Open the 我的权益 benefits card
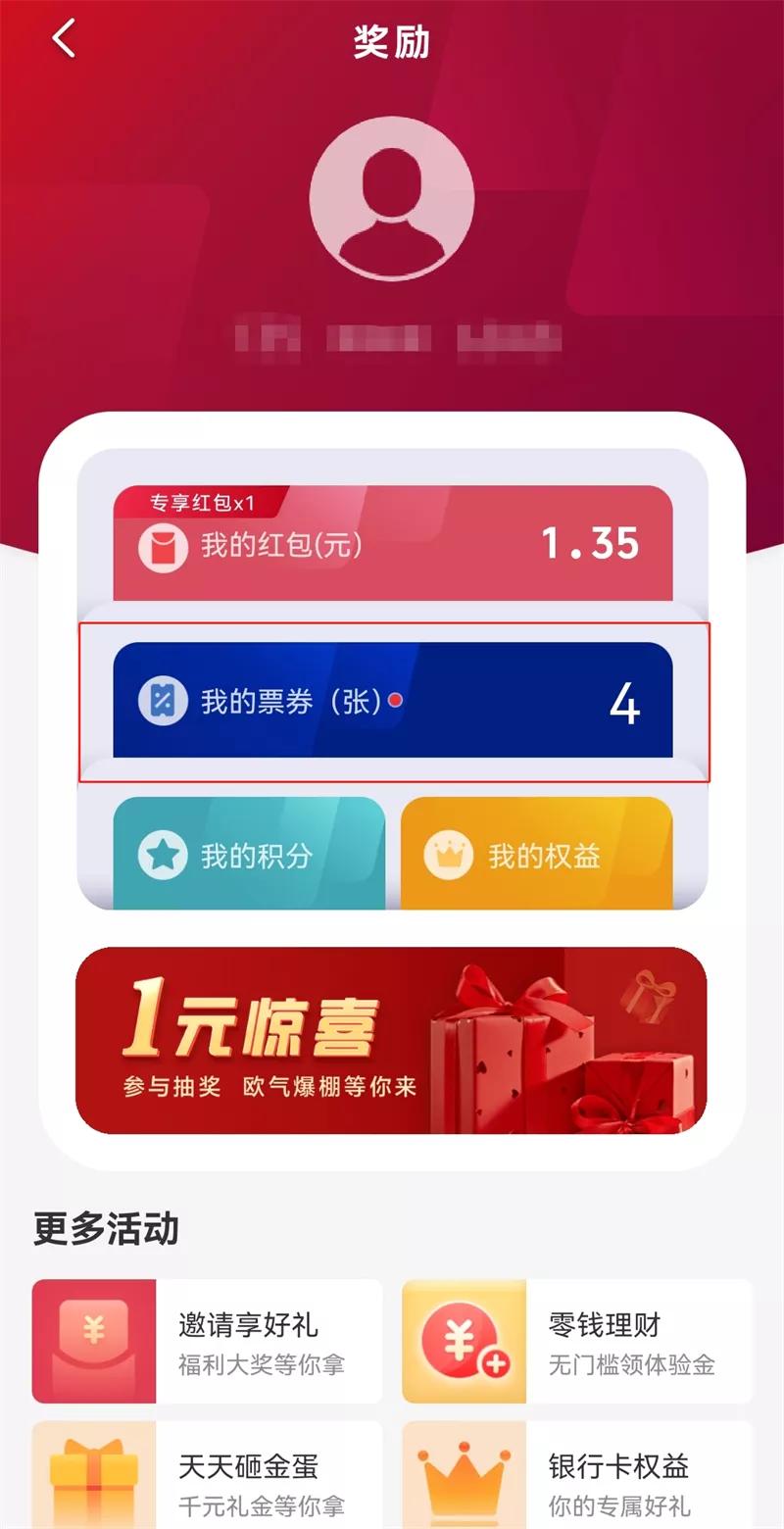The width and height of the screenshot is (784, 1529). 537,853
